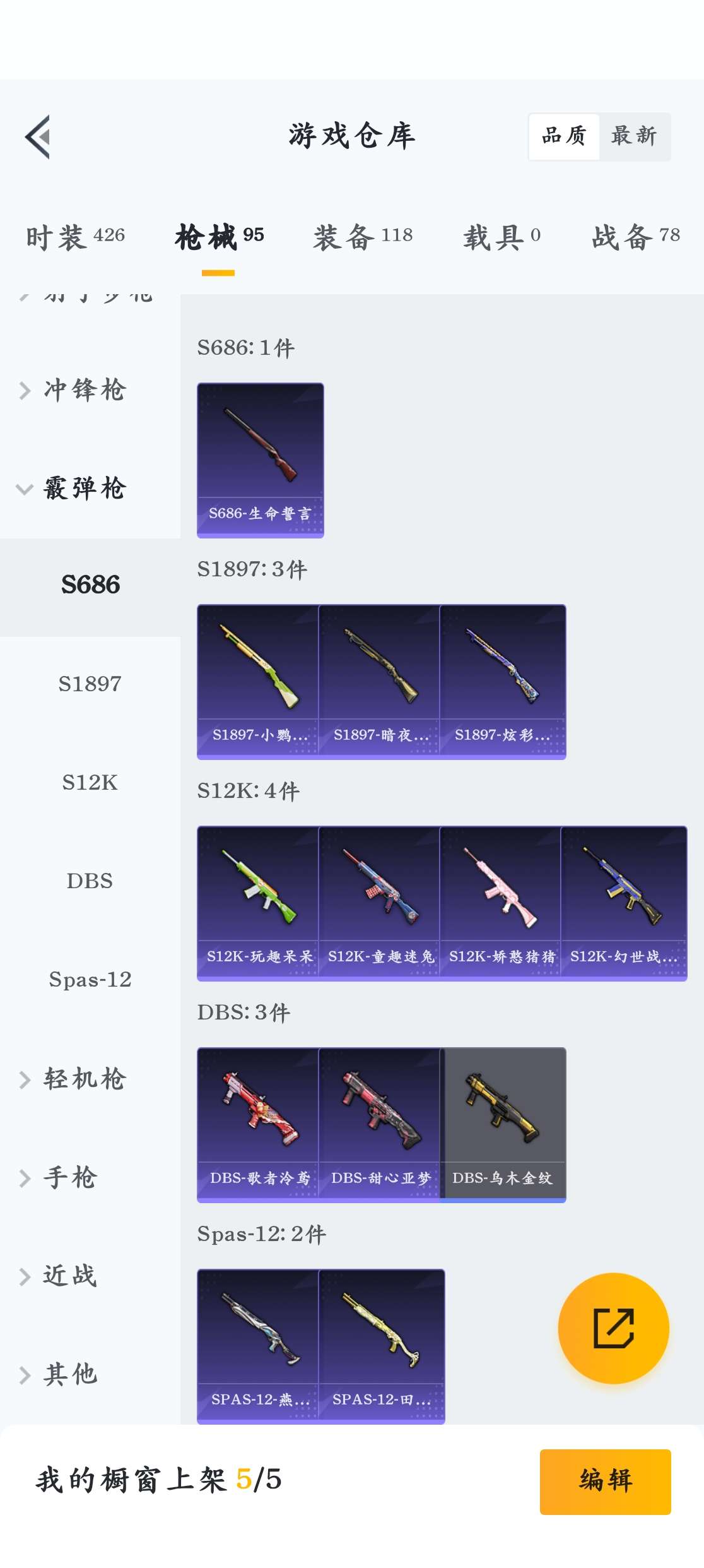View the S12K-玩趣呆呆 skin
704x1568 pixels.
tap(258, 903)
